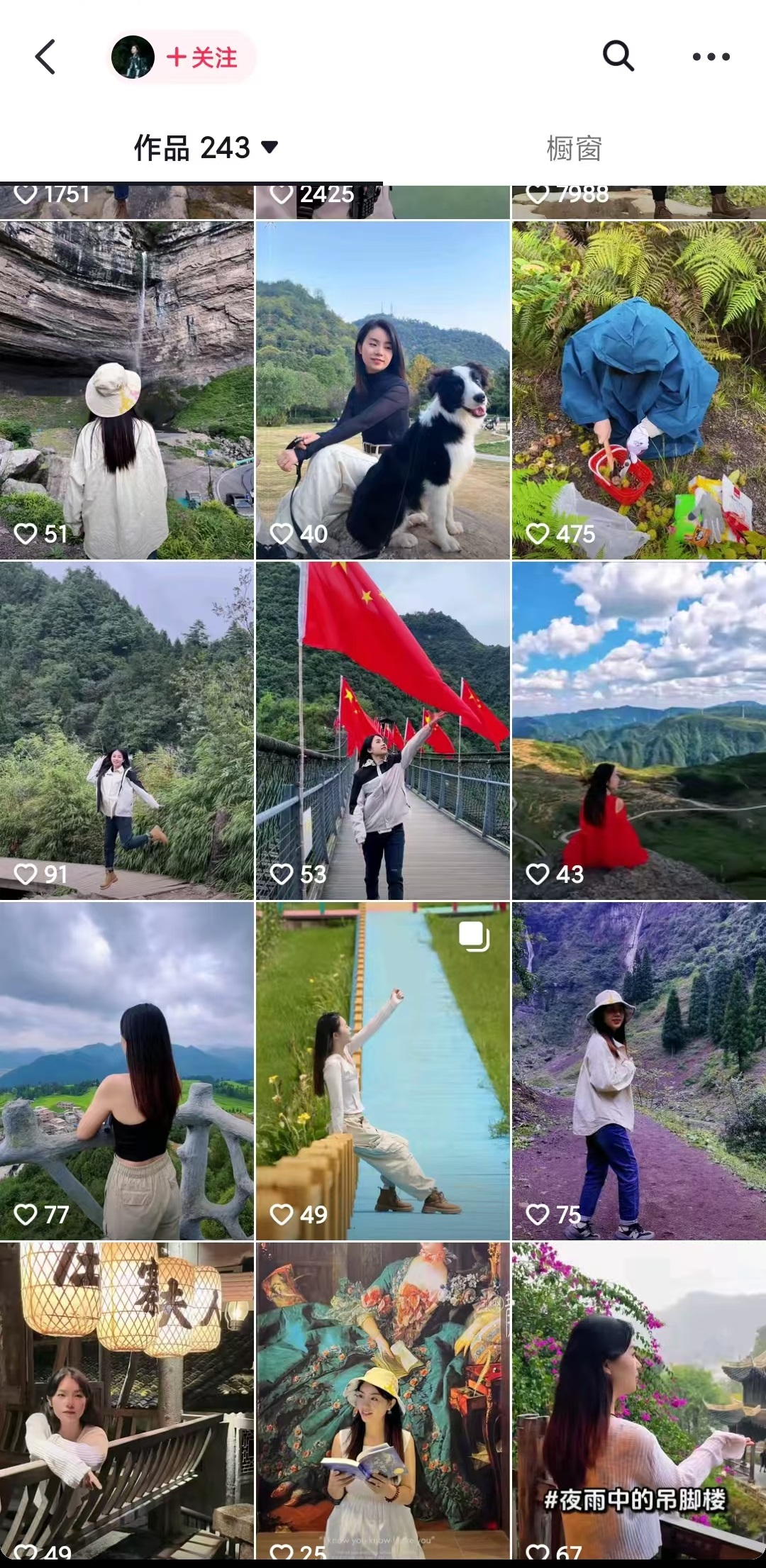
Task: Open the user's avatar picture
Action: coord(133,57)
